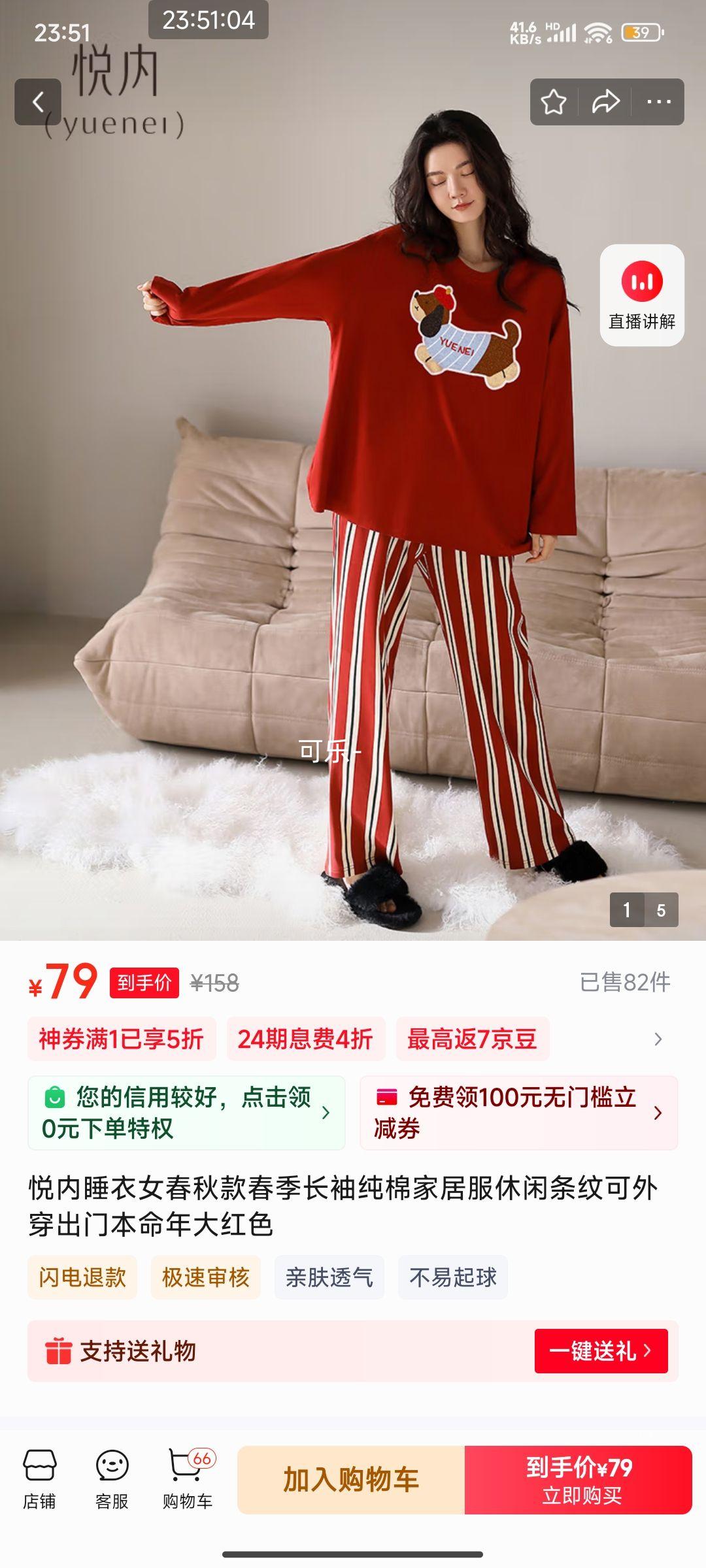Share this product page
706x1568 pixels.
pos(605,102)
